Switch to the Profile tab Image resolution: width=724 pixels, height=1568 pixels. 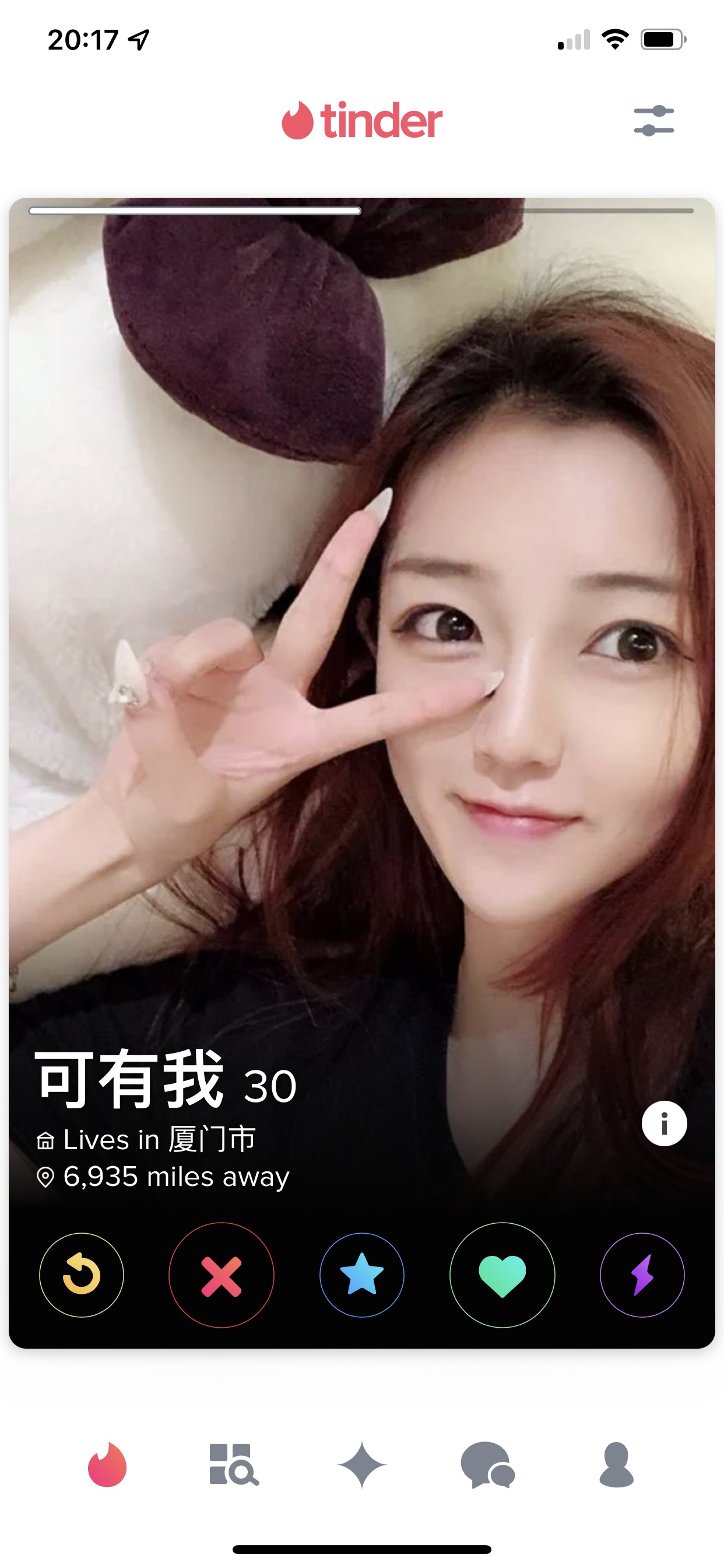tap(616, 1465)
